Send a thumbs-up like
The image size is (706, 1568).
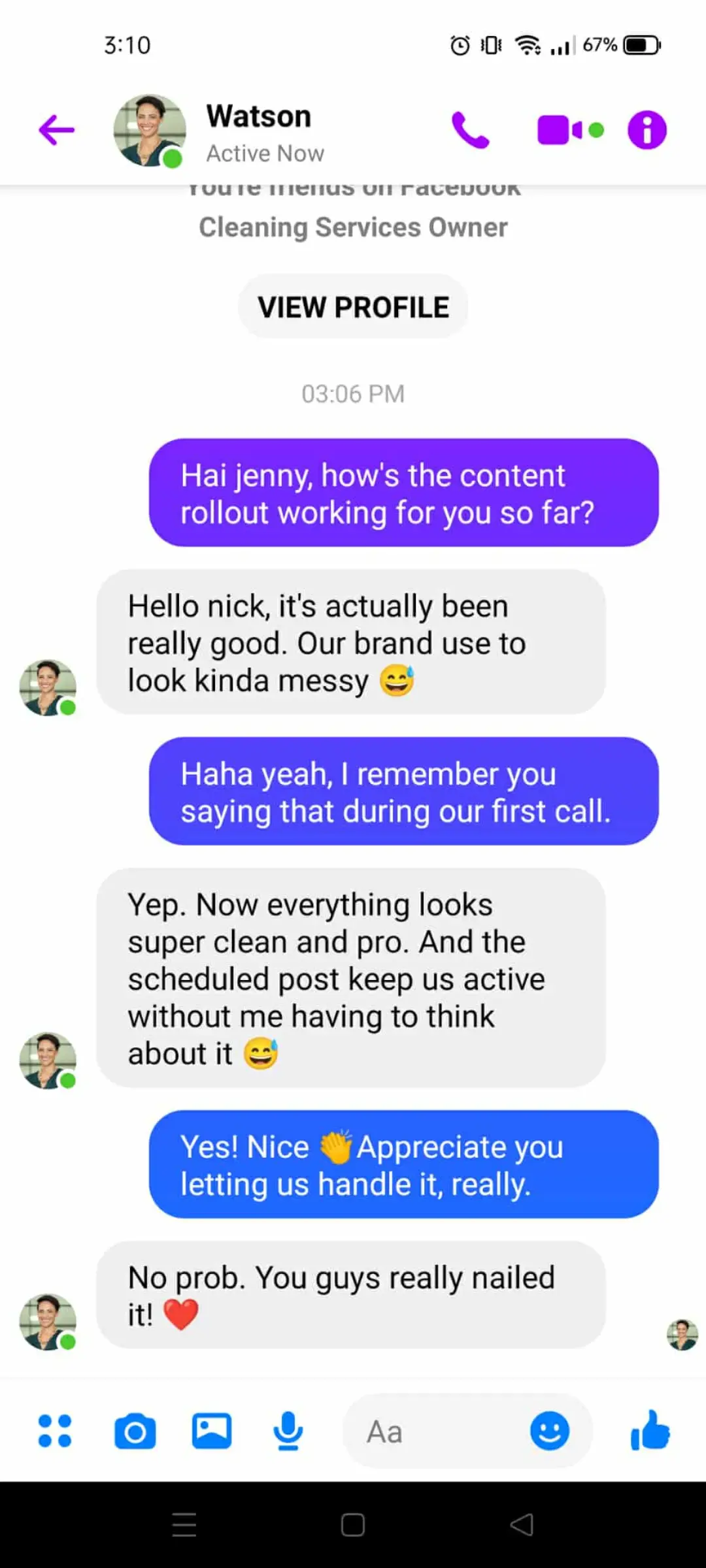pyautogui.click(x=650, y=1430)
